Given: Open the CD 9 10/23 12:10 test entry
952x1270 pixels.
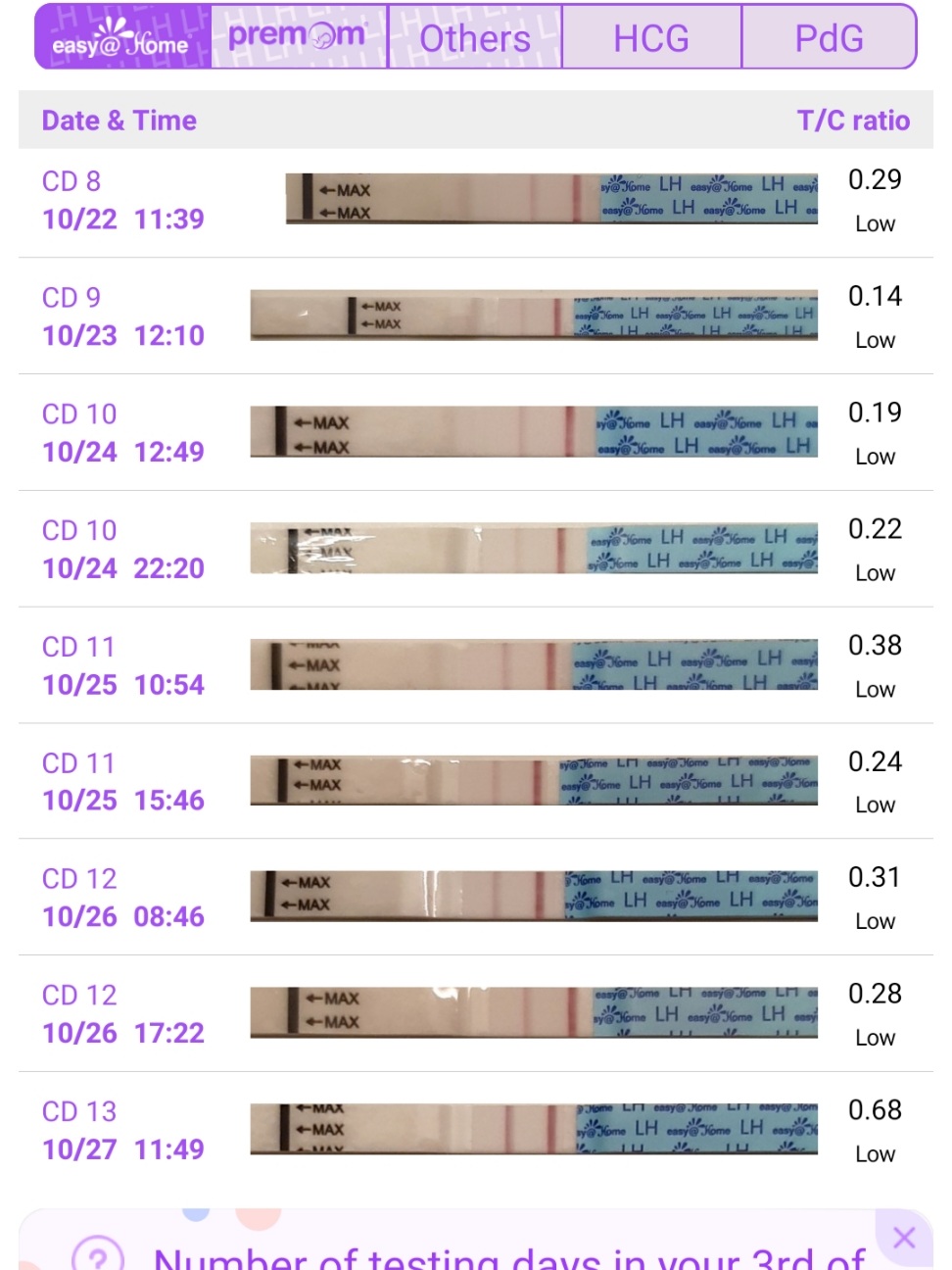Looking at the screenshot, I should click(475, 317).
